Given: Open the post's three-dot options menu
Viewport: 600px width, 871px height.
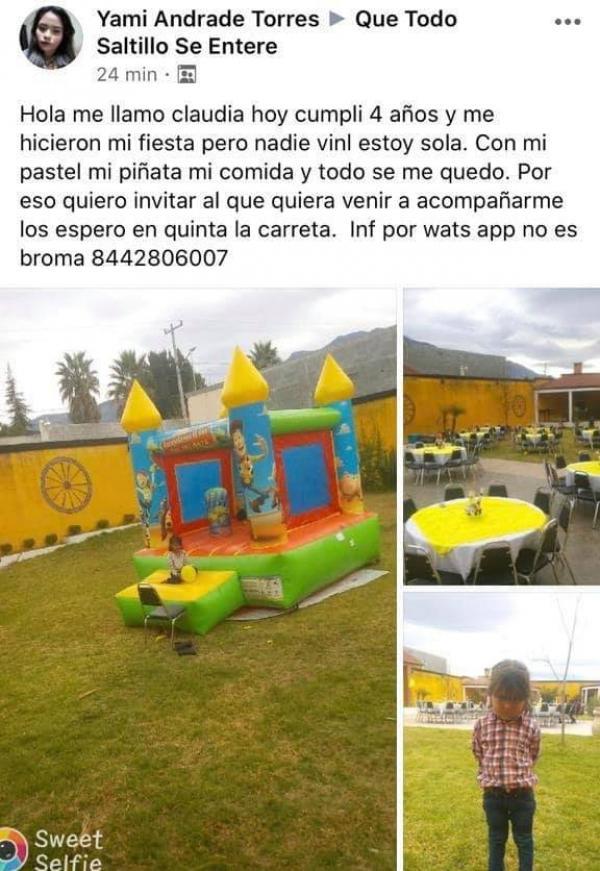Looking at the screenshot, I should [x=567, y=20].
